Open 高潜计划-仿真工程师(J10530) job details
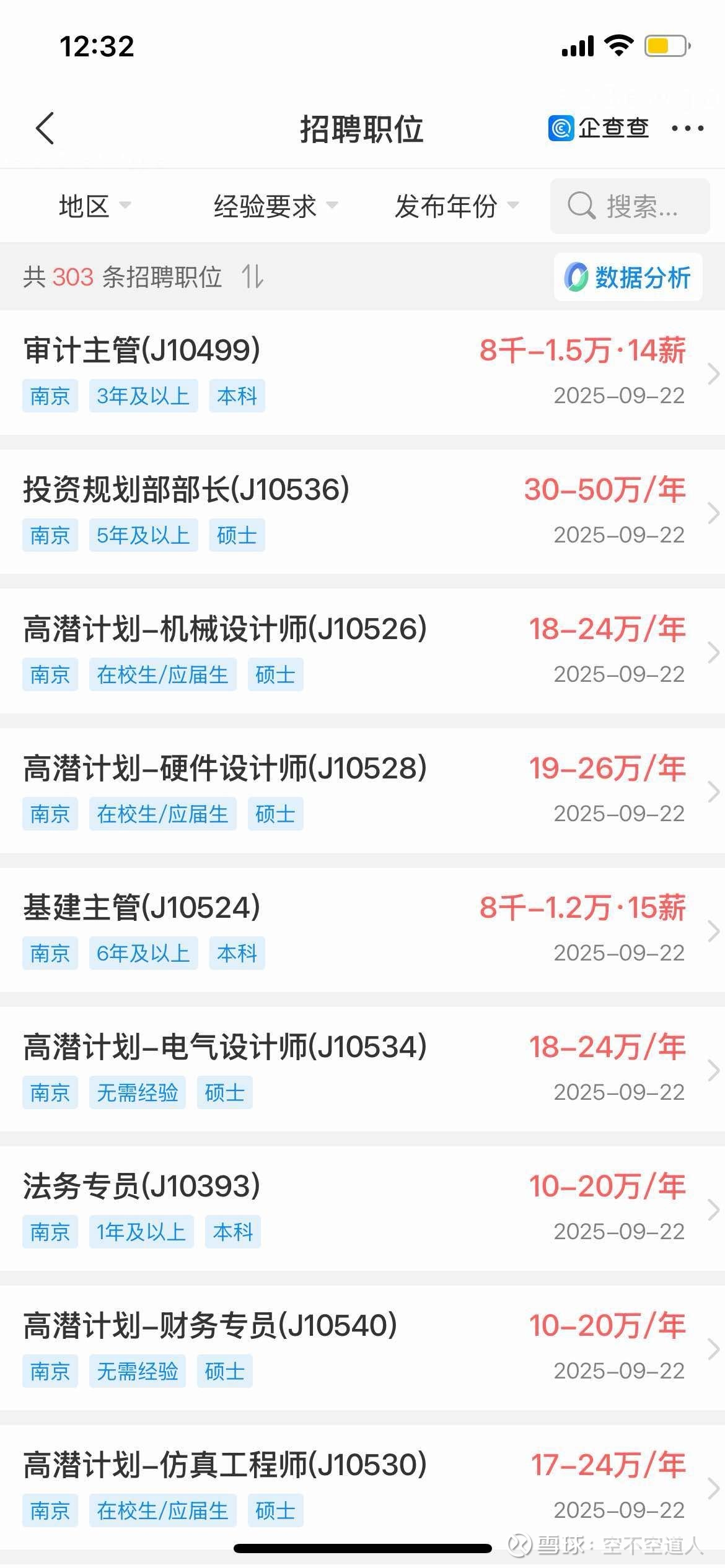725x1568 pixels. 362,1486
